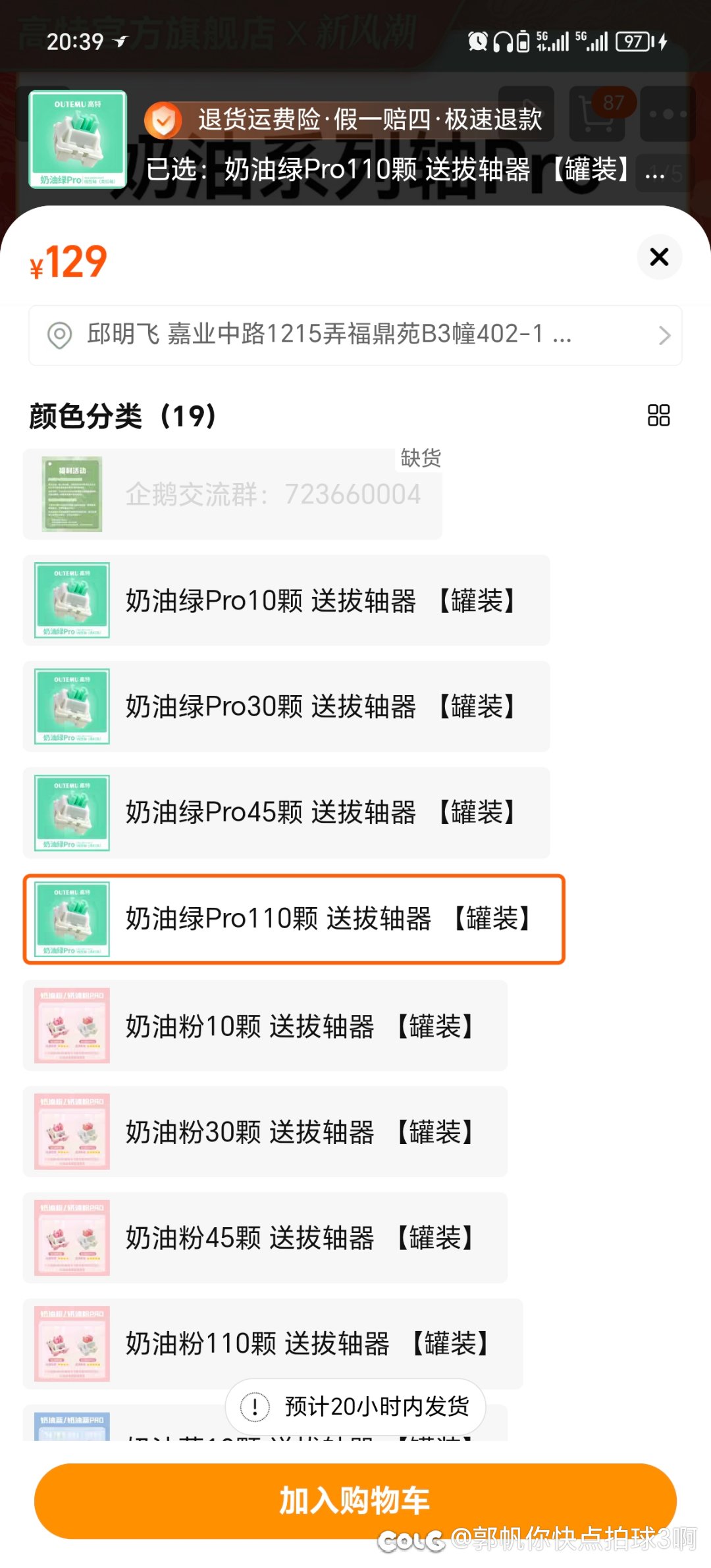This screenshot has width=711, height=1568.
Task: Tap the selected 奶油绿Pro110颗 option
Action: [x=294, y=919]
